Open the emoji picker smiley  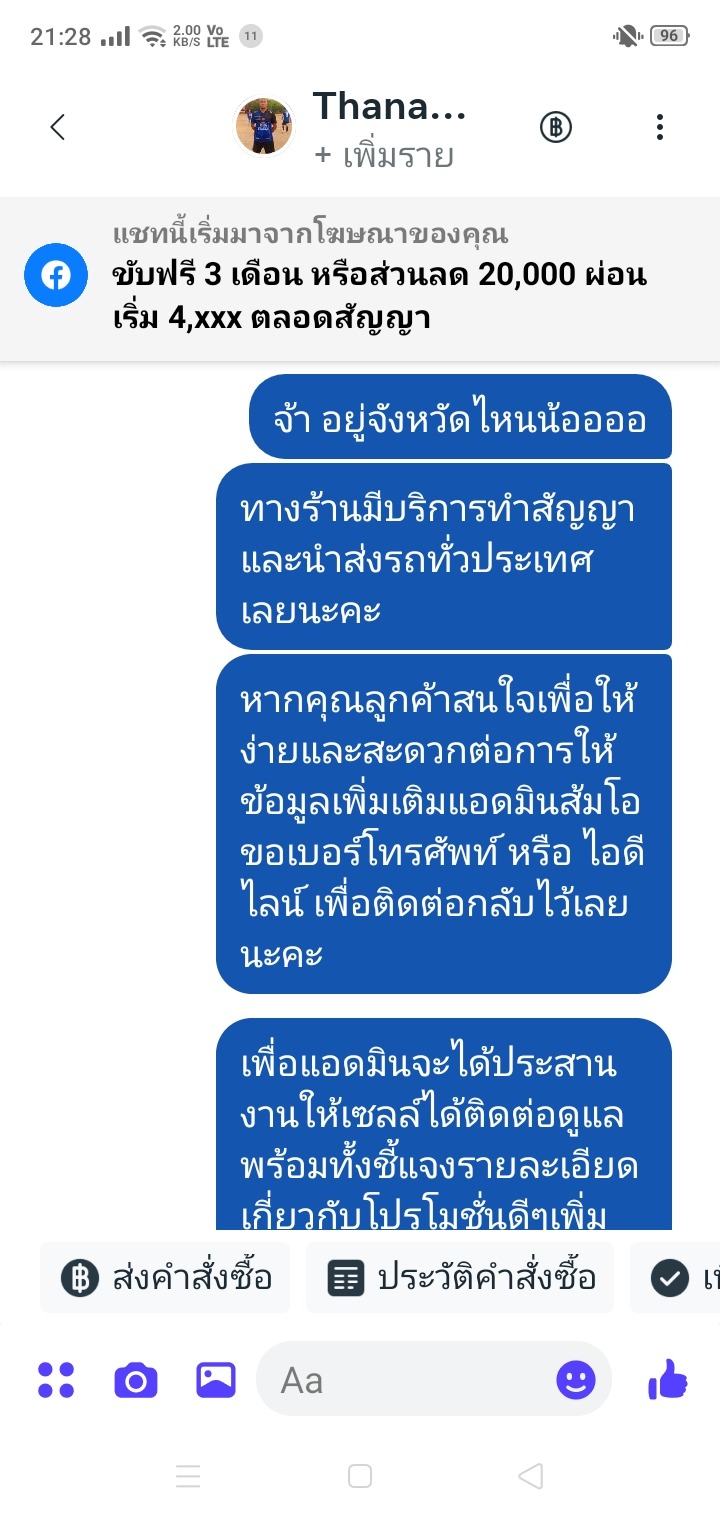tap(575, 1380)
